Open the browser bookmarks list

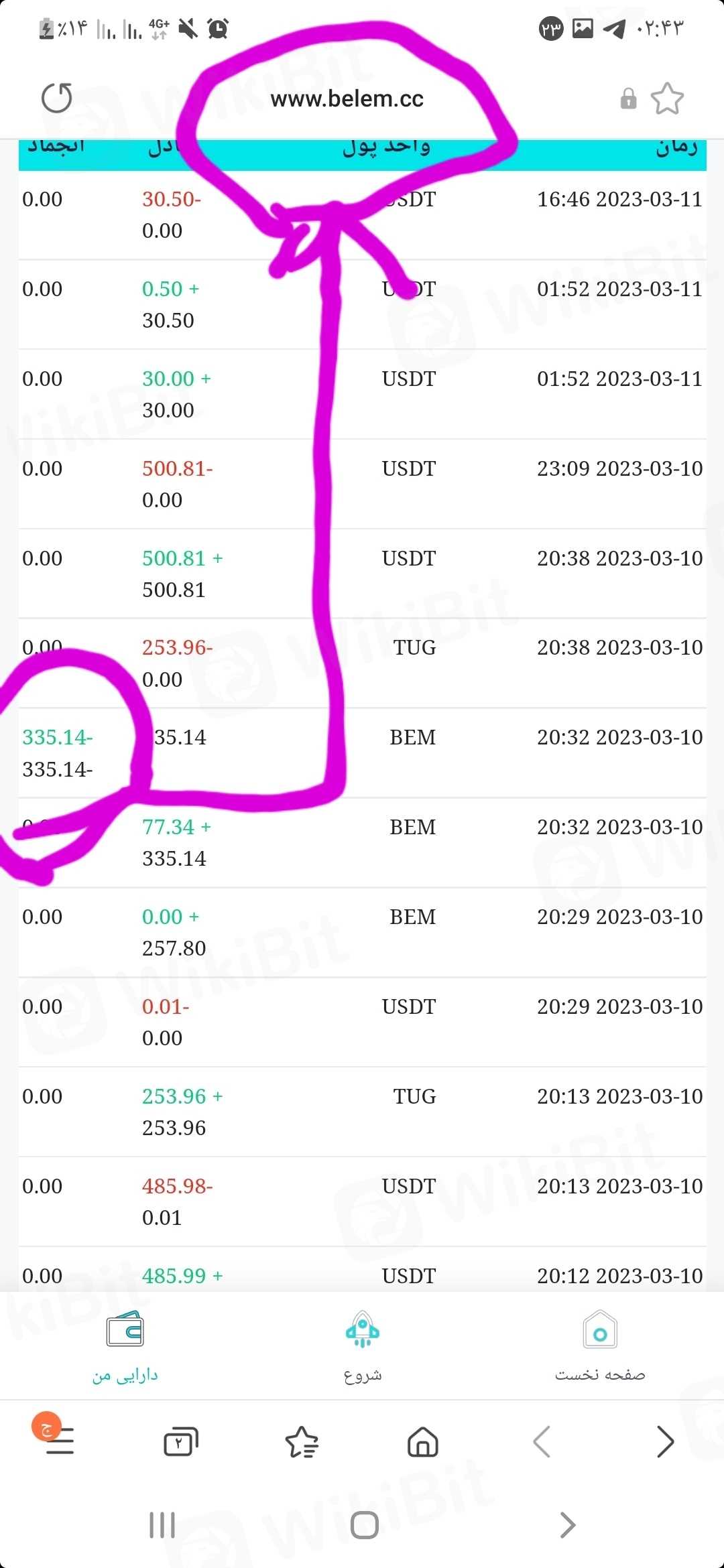point(302,1442)
